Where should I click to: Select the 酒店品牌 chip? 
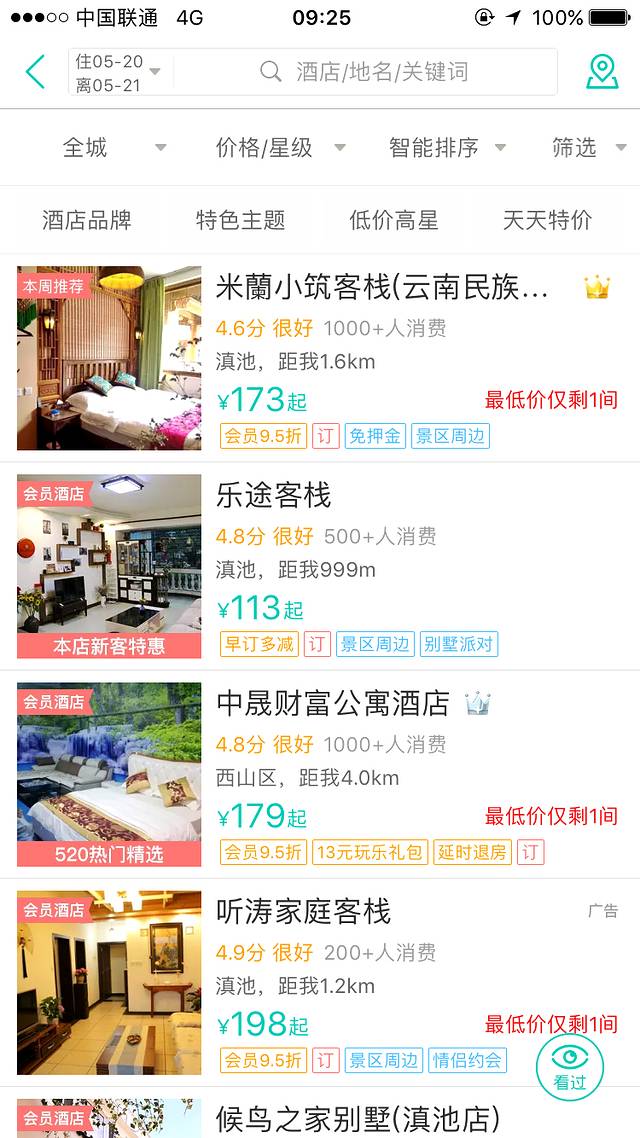[x=87, y=220]
